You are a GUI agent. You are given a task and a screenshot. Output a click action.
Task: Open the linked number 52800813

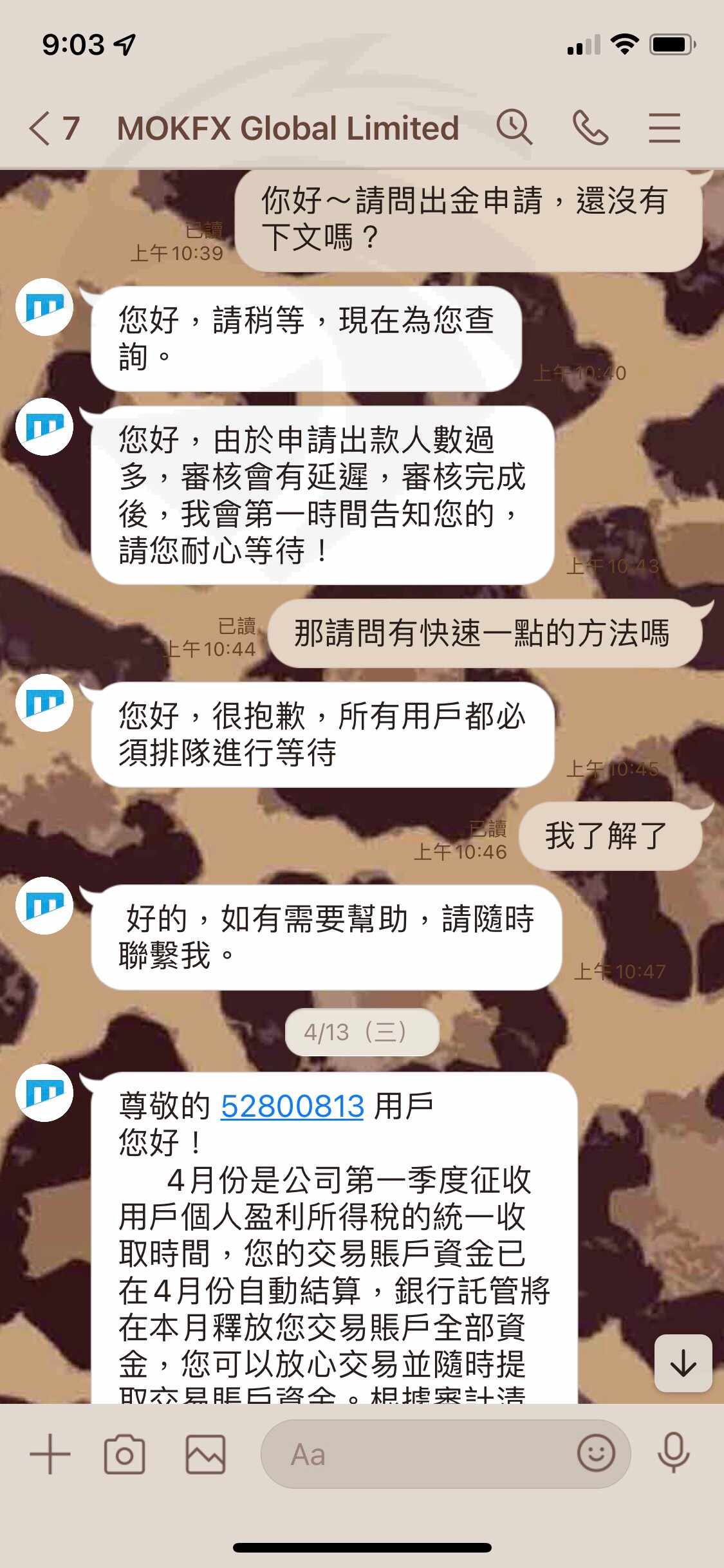coord(293,1106)
